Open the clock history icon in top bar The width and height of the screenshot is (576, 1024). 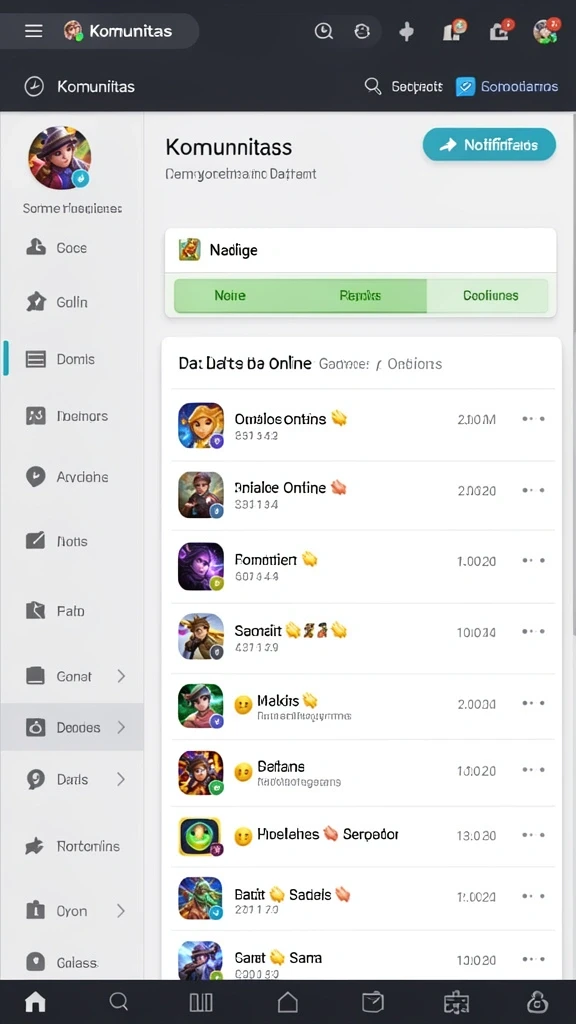pos(324,31)
